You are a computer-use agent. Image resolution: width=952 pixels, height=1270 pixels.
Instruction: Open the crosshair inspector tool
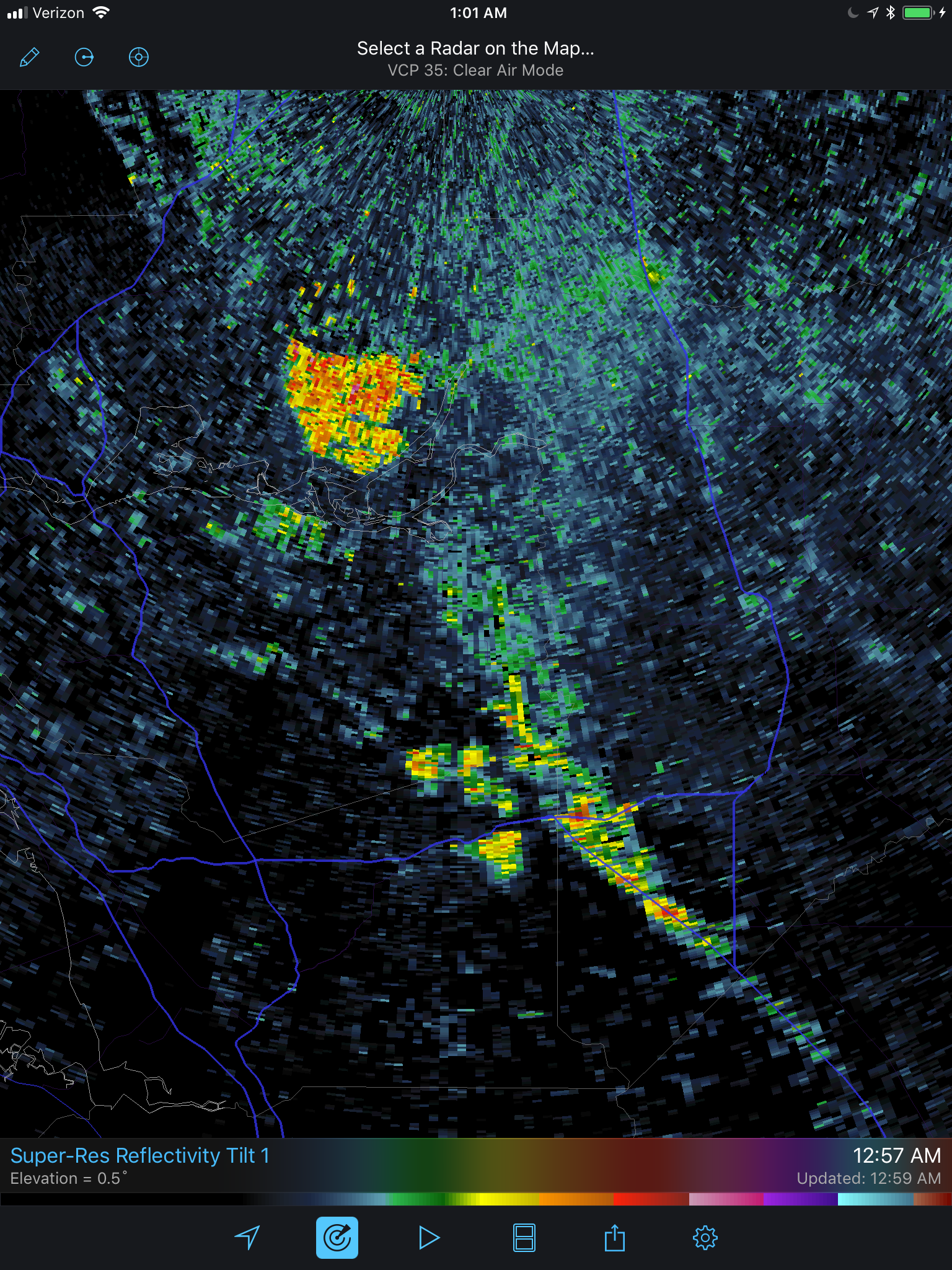pyautogui.click(x=138, y=58)
